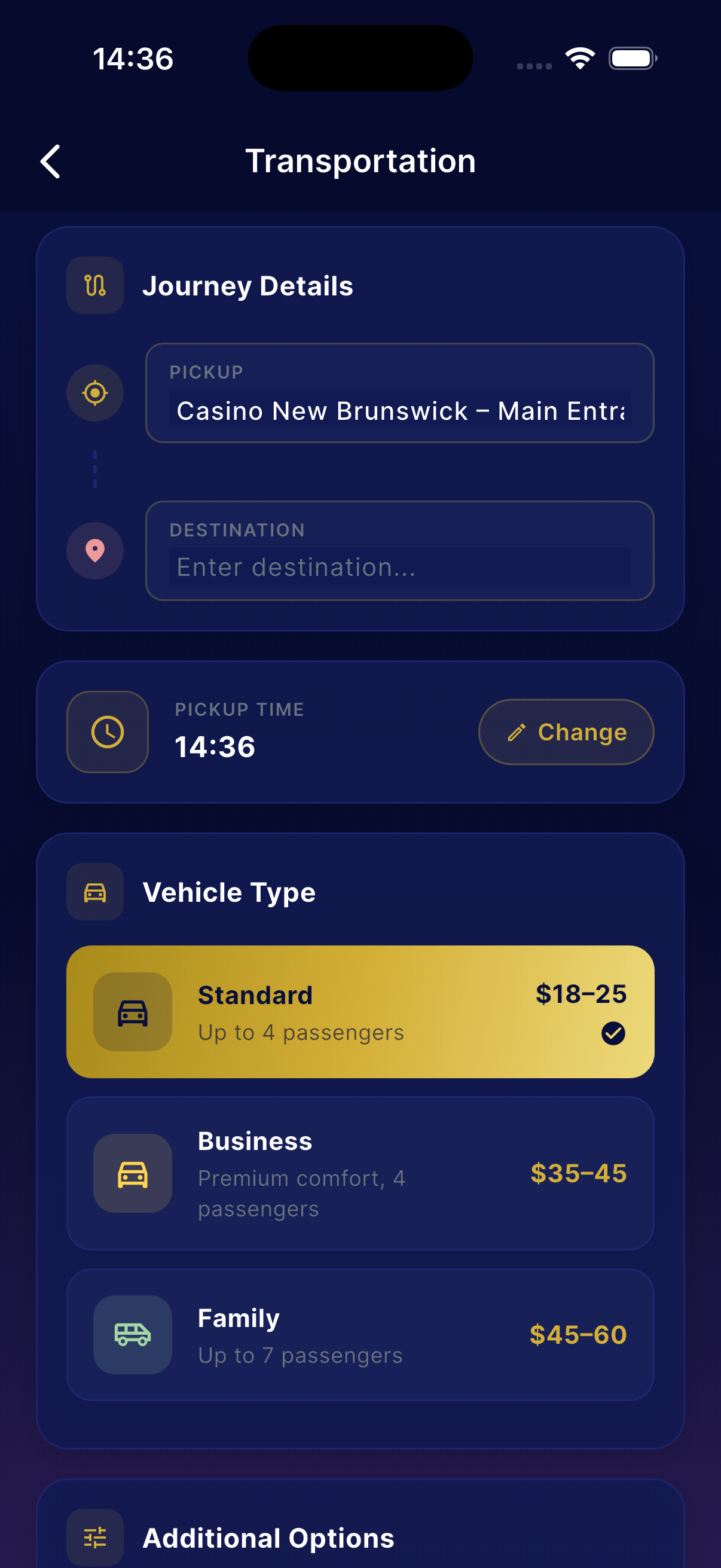Select the pickup location crosshair icon
The width and height of the screenshot is (721, 1568).
click(94, 393)
